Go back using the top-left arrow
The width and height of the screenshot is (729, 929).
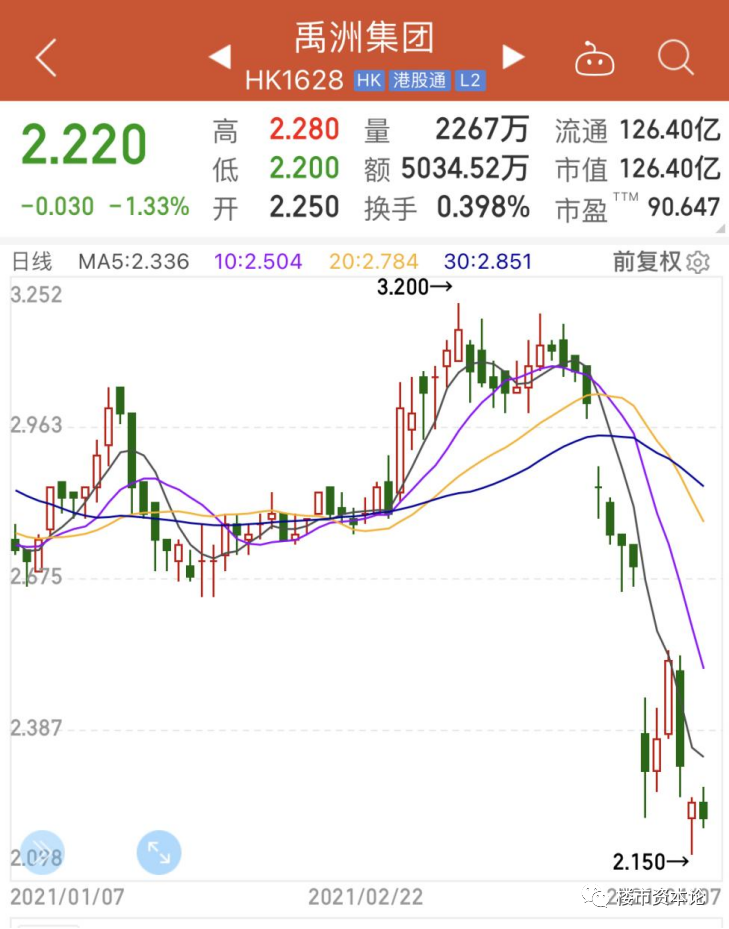pyautogui.click(x=46, y=58)
